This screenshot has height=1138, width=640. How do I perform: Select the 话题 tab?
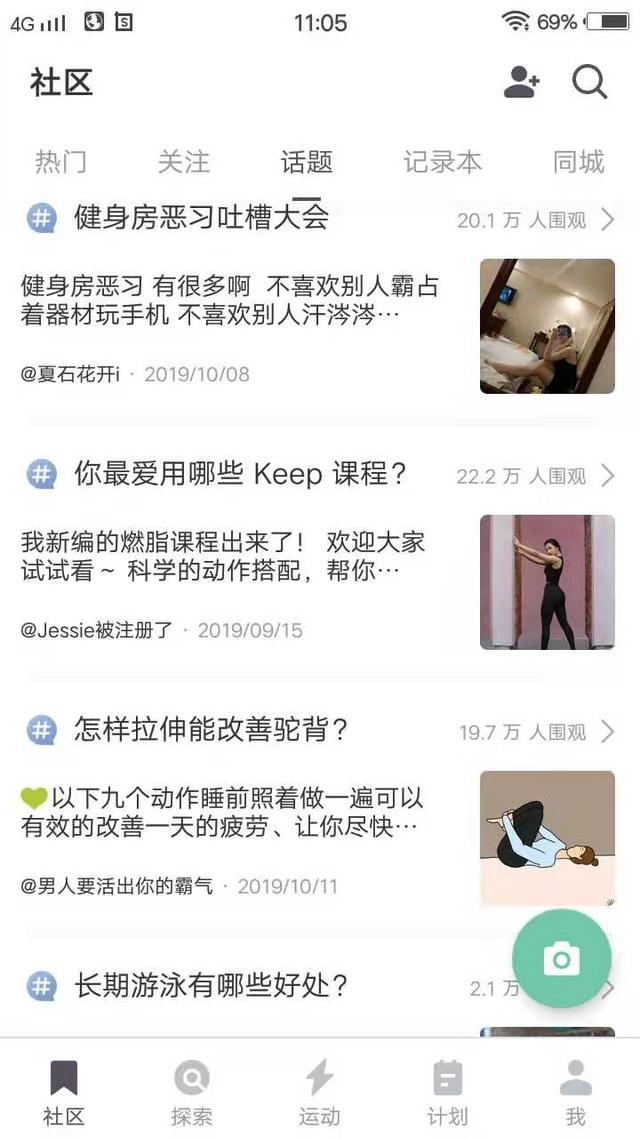[x=307, y=162]
